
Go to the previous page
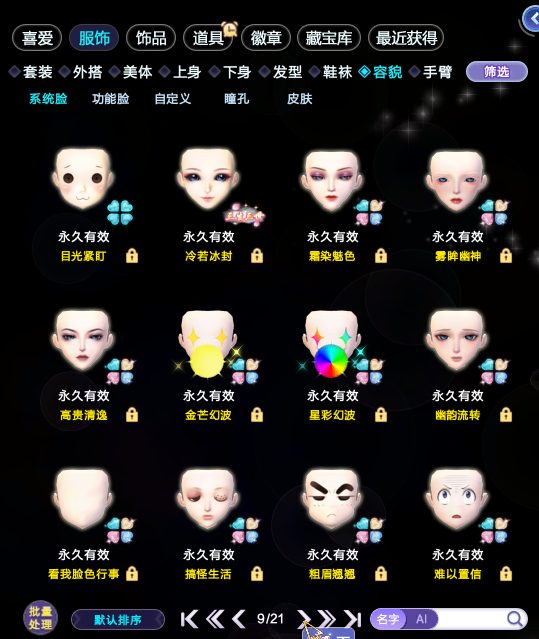tap(239, 619)
